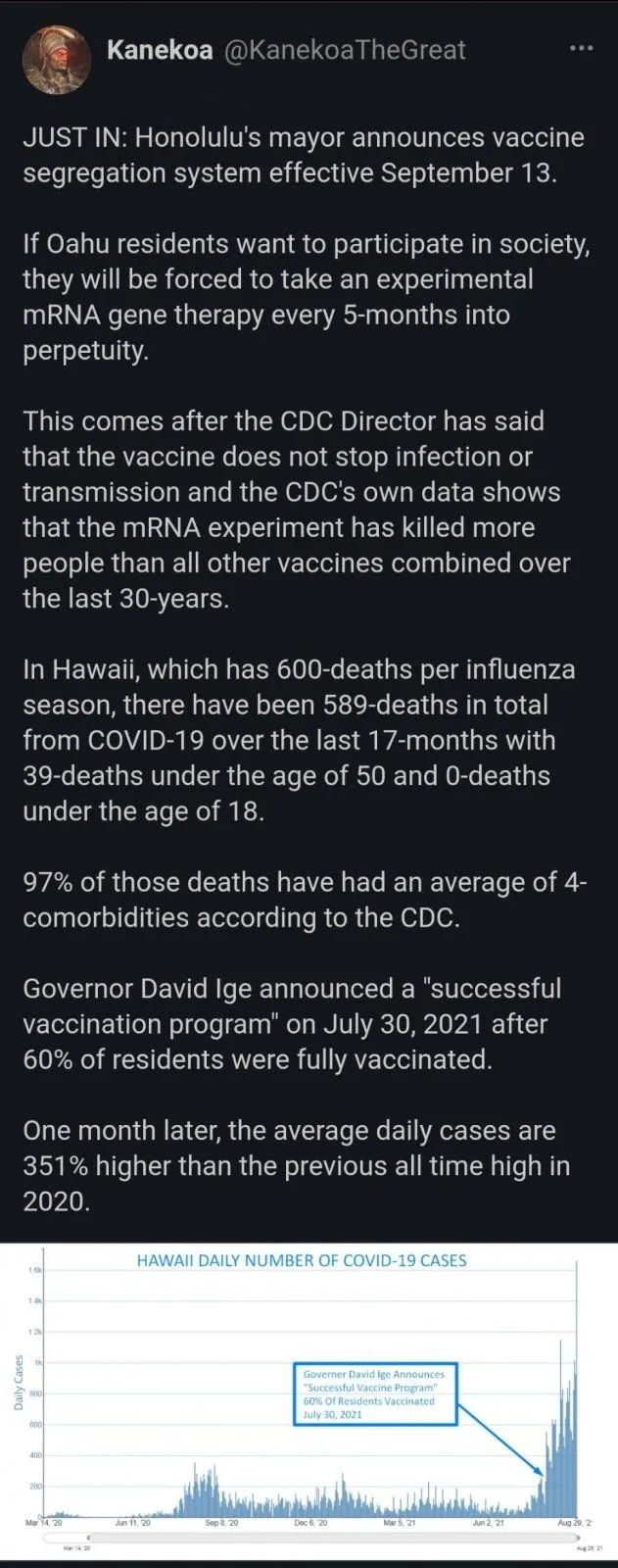Open Kanekoa's profile picture

pos(57,60)
